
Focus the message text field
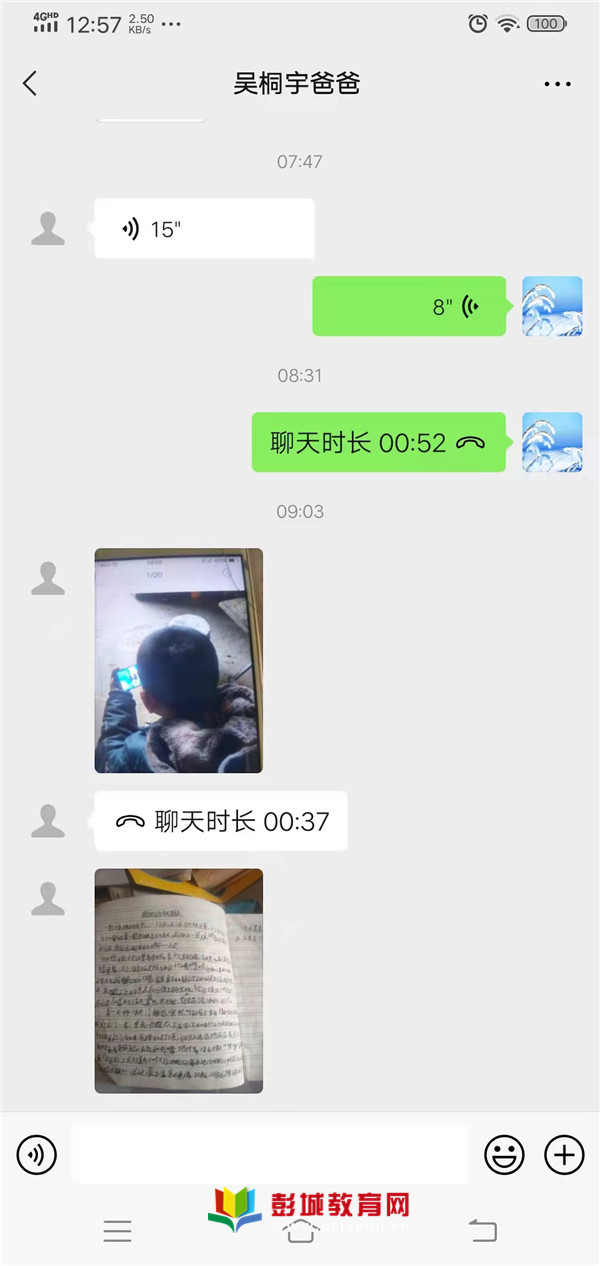(x=269, y=1156)
